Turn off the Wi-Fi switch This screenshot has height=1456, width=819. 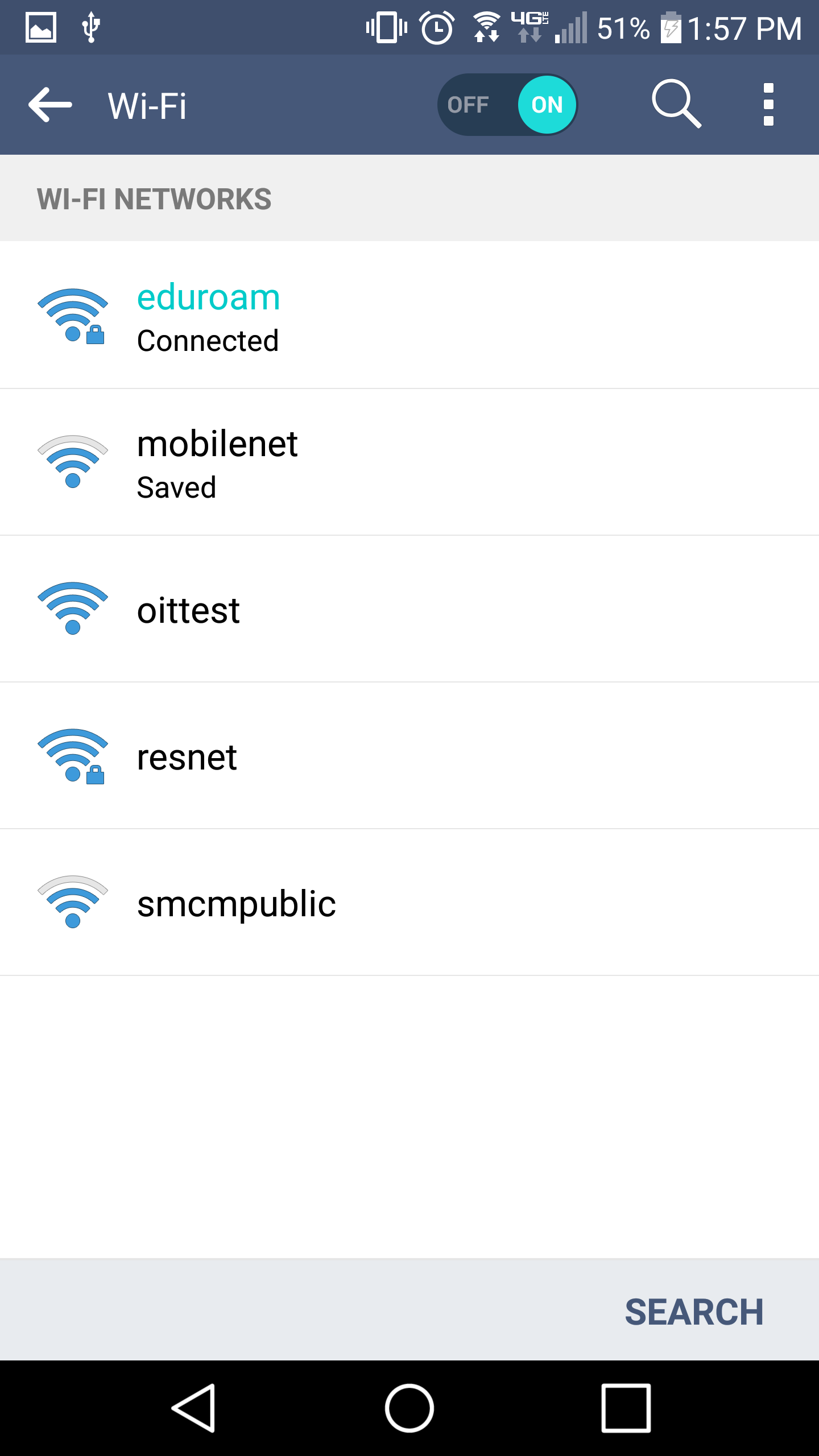tap(507, 105)
